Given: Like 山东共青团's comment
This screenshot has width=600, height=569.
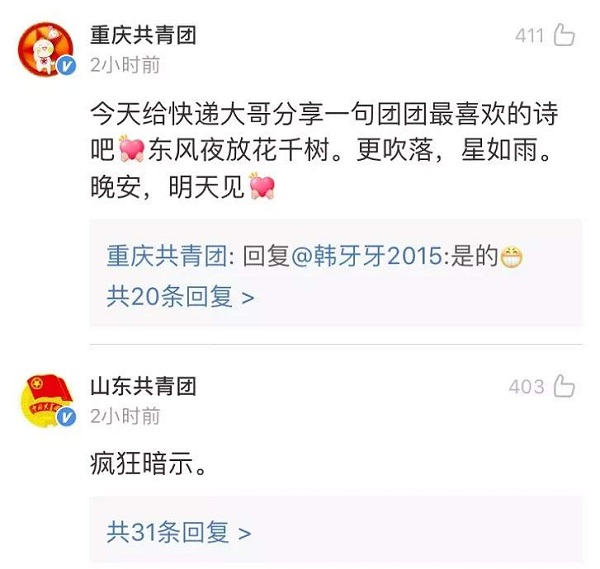Looking at the screenshot, I should 564,386.
